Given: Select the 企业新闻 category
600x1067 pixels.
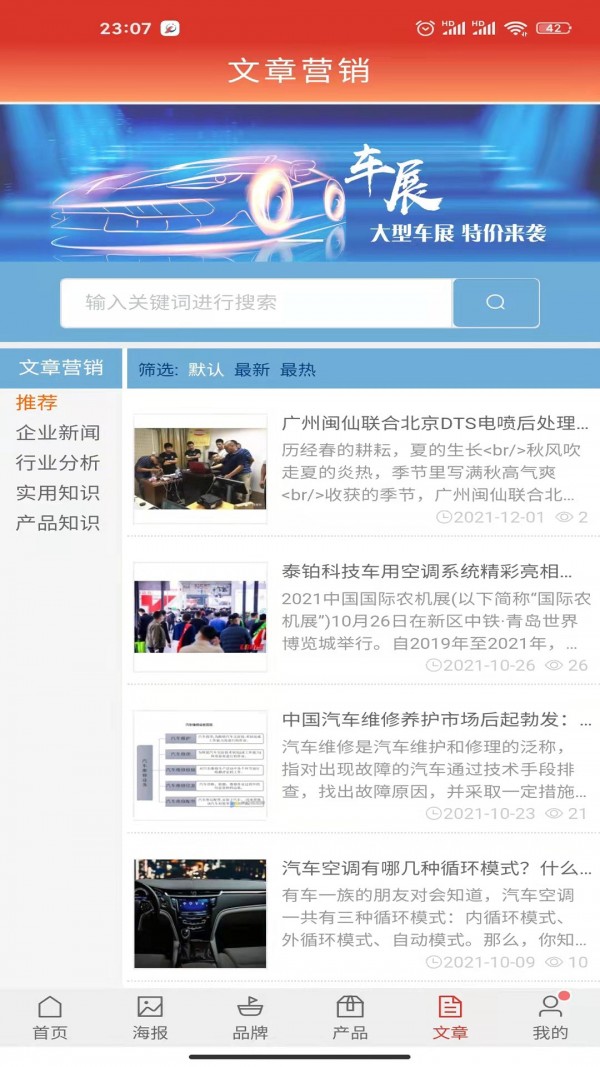Looking at the screenshot, I should pyautogui.click(x=58, y=432).
